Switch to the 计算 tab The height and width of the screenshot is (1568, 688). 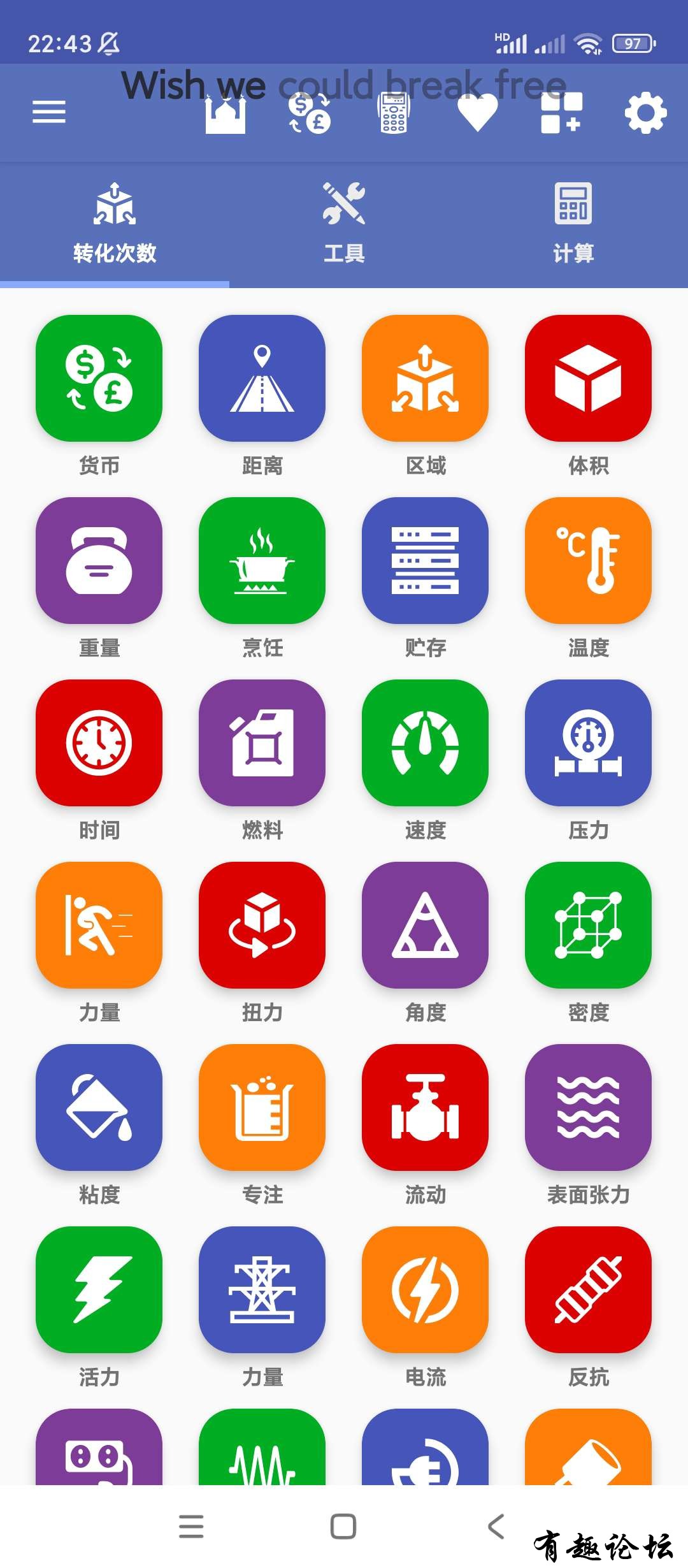coord(573,223)
